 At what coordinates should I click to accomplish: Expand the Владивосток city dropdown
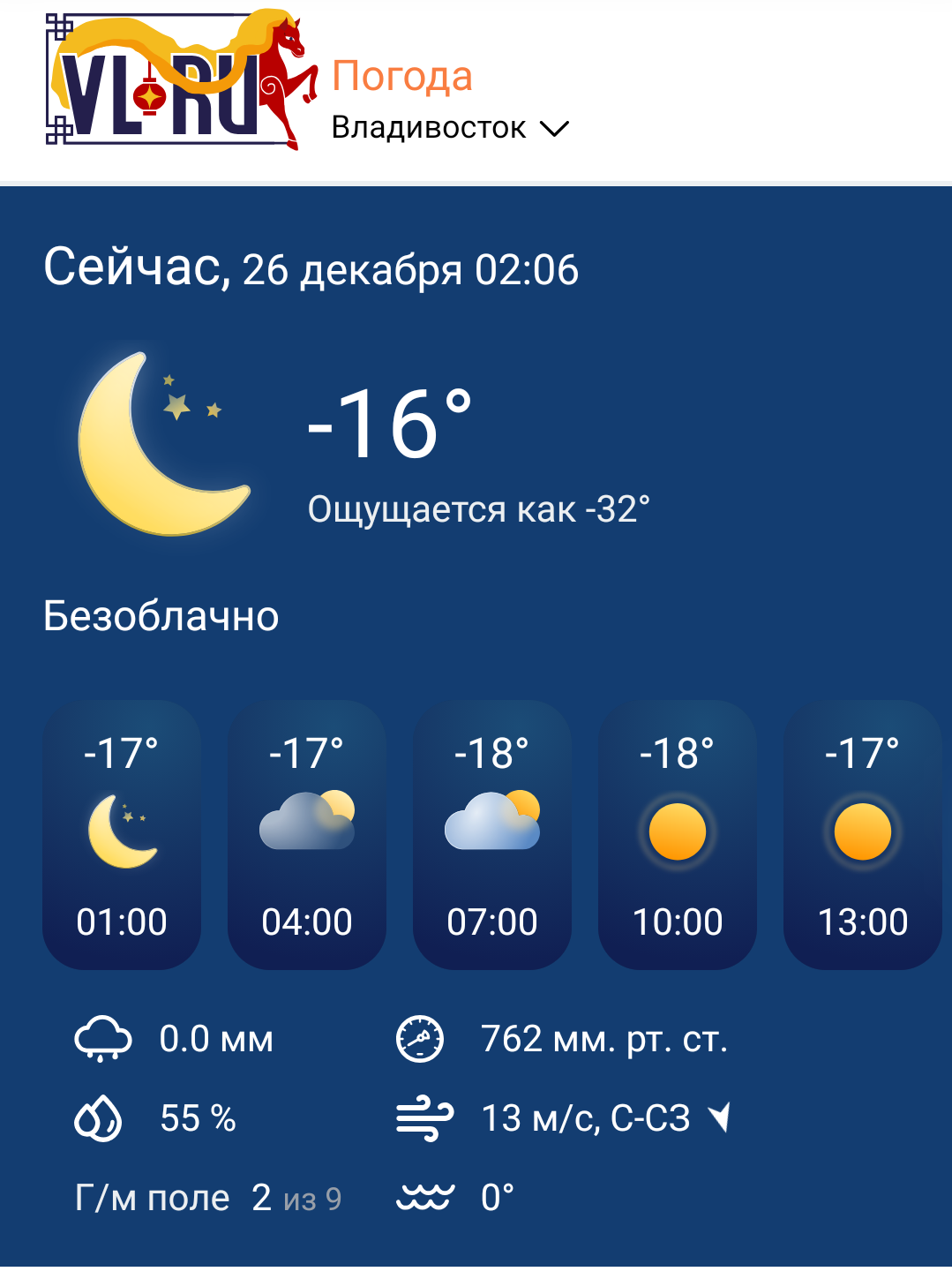click(x=450, y=129)
